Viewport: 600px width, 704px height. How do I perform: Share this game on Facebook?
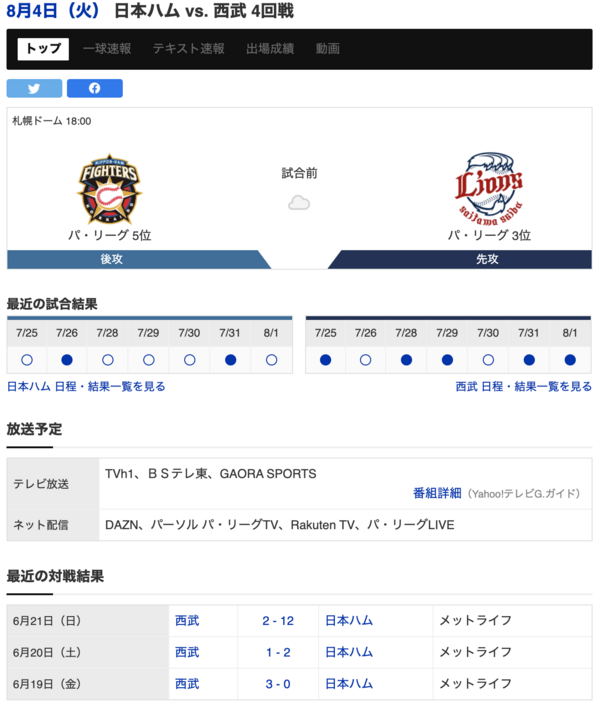coord(94,88)
